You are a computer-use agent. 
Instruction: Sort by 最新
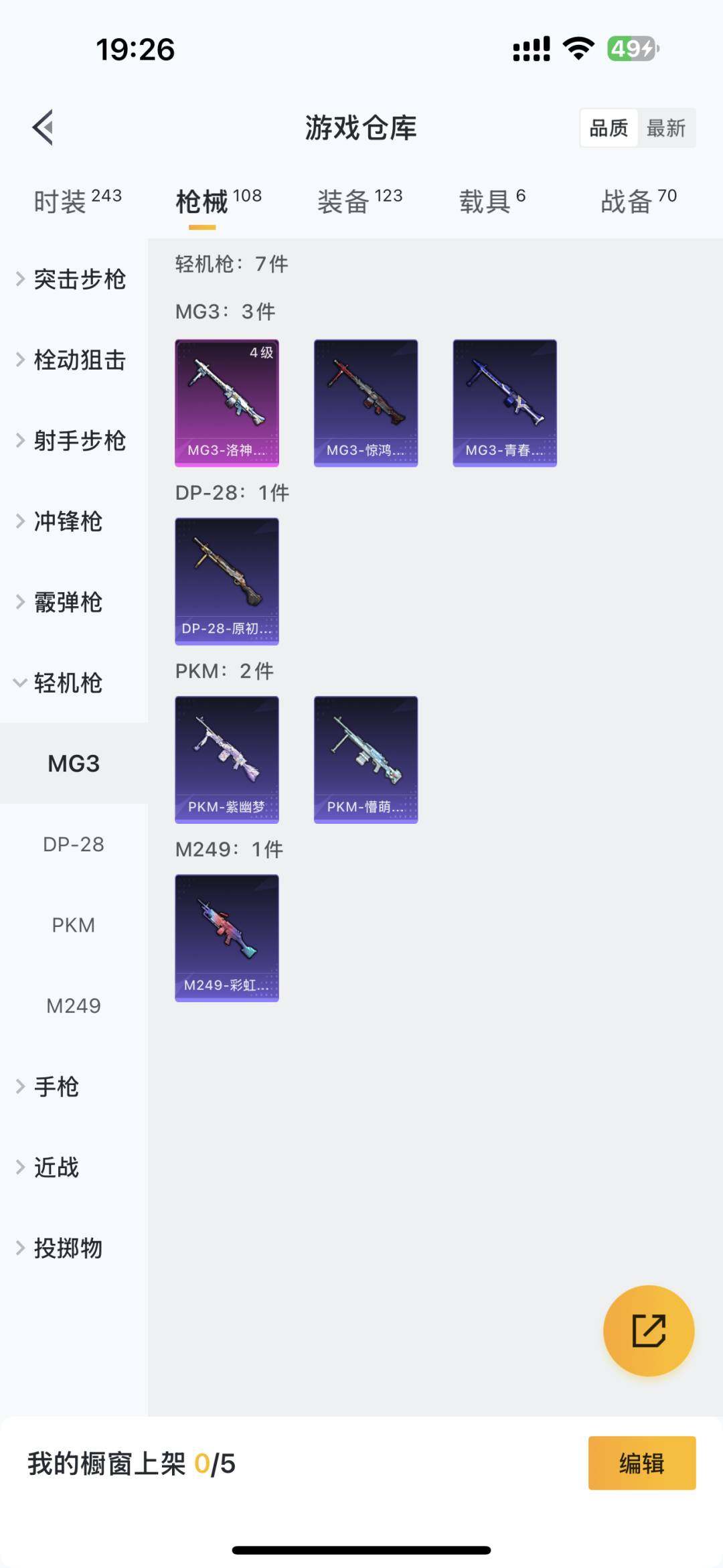click(665, 128)
